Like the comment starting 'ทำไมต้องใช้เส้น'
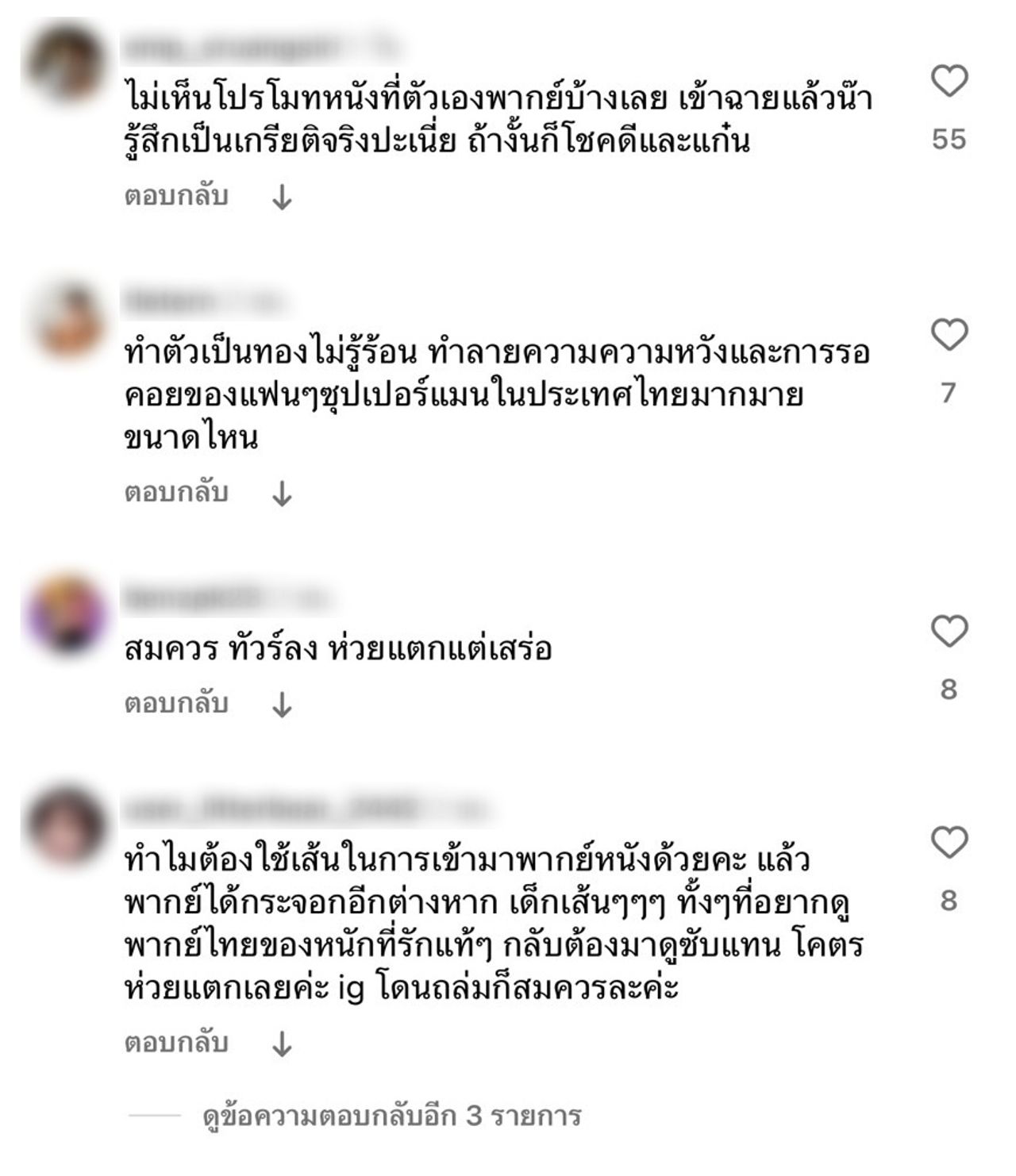Screen dimensions: 1016x1176 click(949, 843)
